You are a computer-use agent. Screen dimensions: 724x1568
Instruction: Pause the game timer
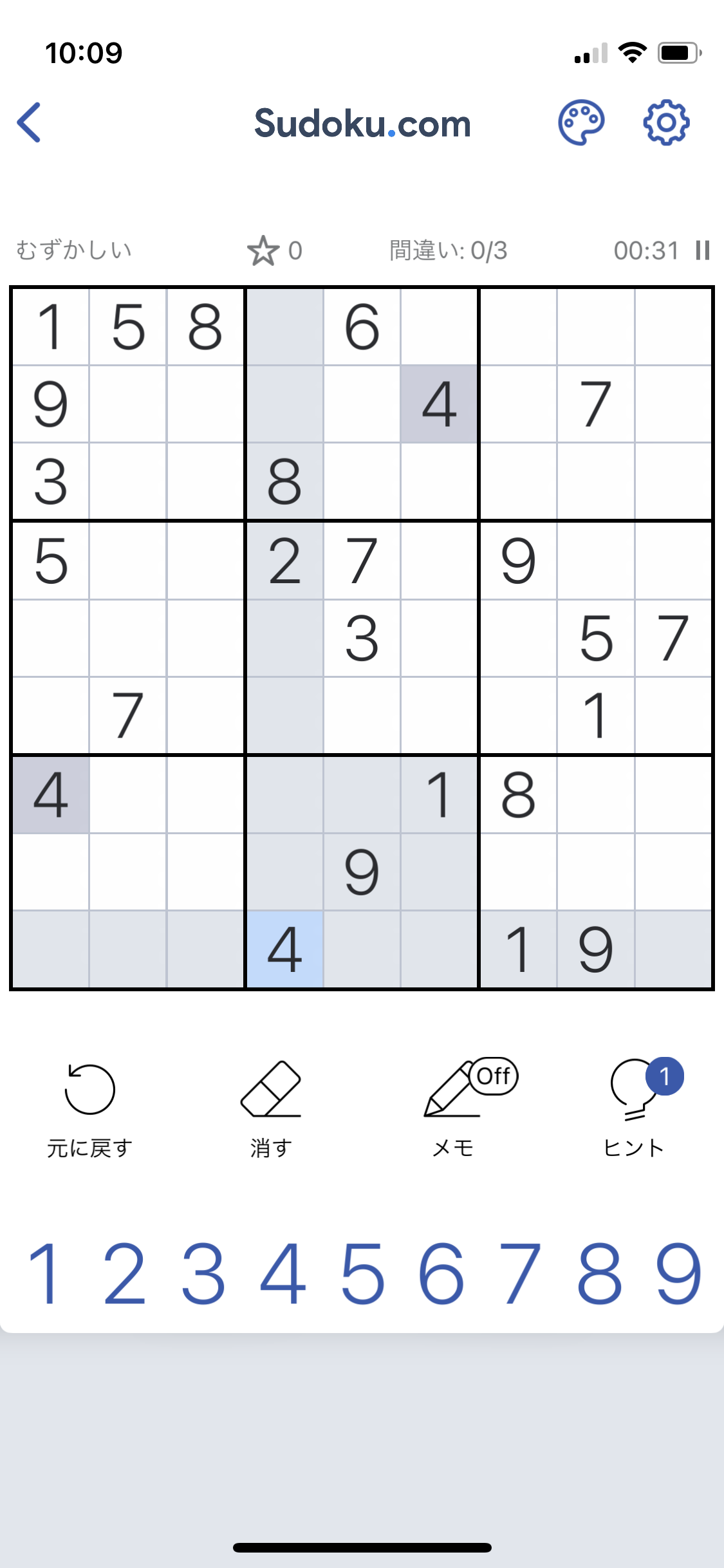(703, 250)
